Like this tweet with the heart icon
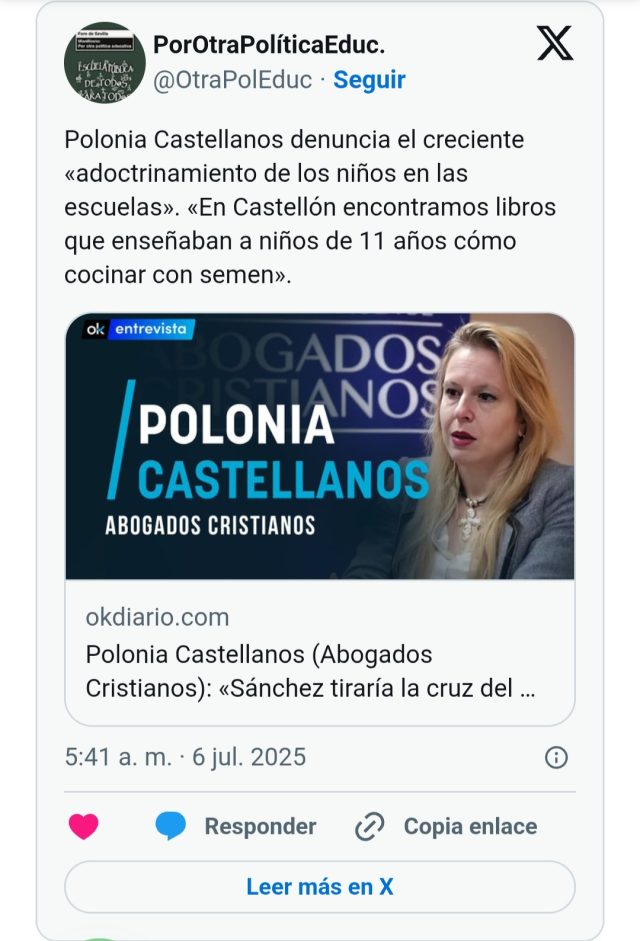The height and width of the screenshot is (941, 640). pos(84,826)
